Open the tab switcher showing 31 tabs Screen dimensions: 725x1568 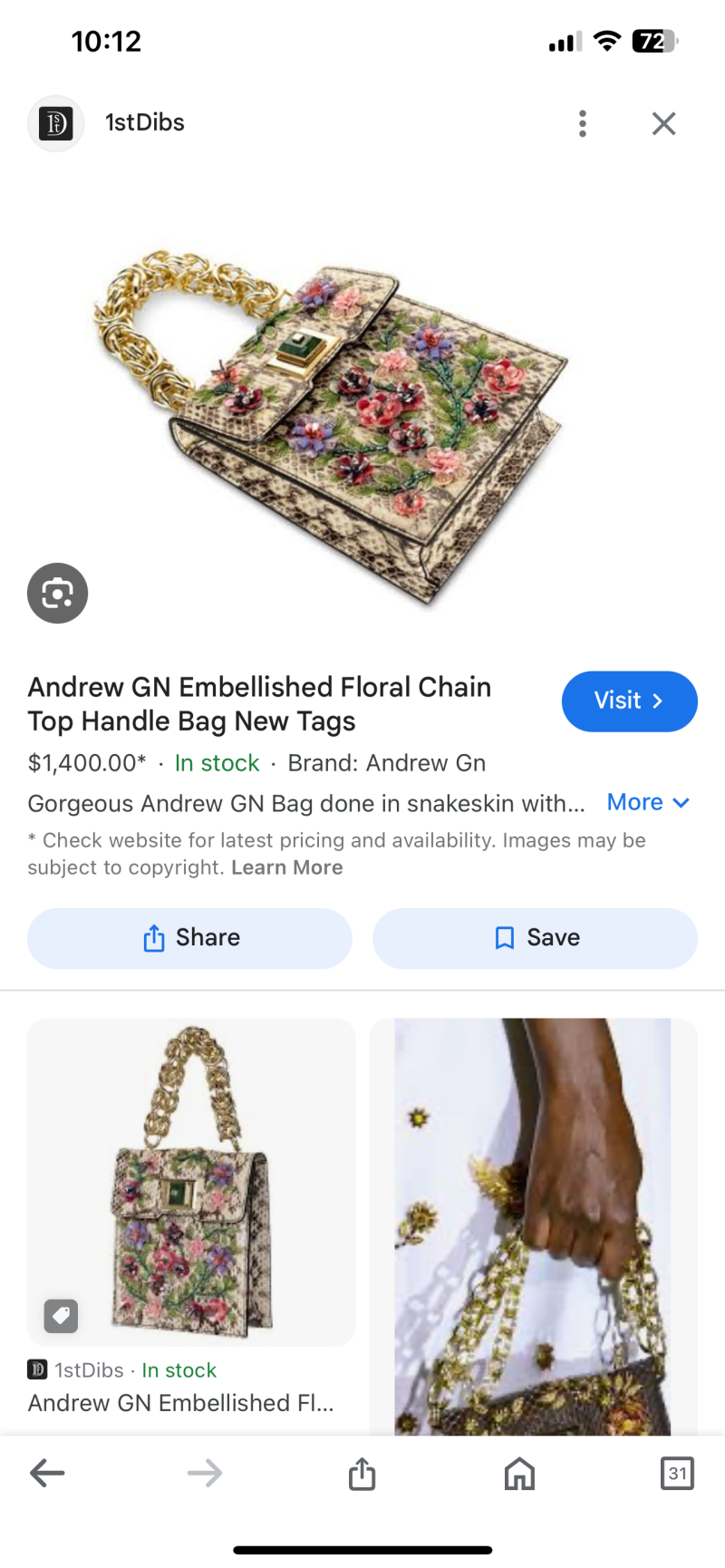pyautogui.click(x=677, y=1473)
